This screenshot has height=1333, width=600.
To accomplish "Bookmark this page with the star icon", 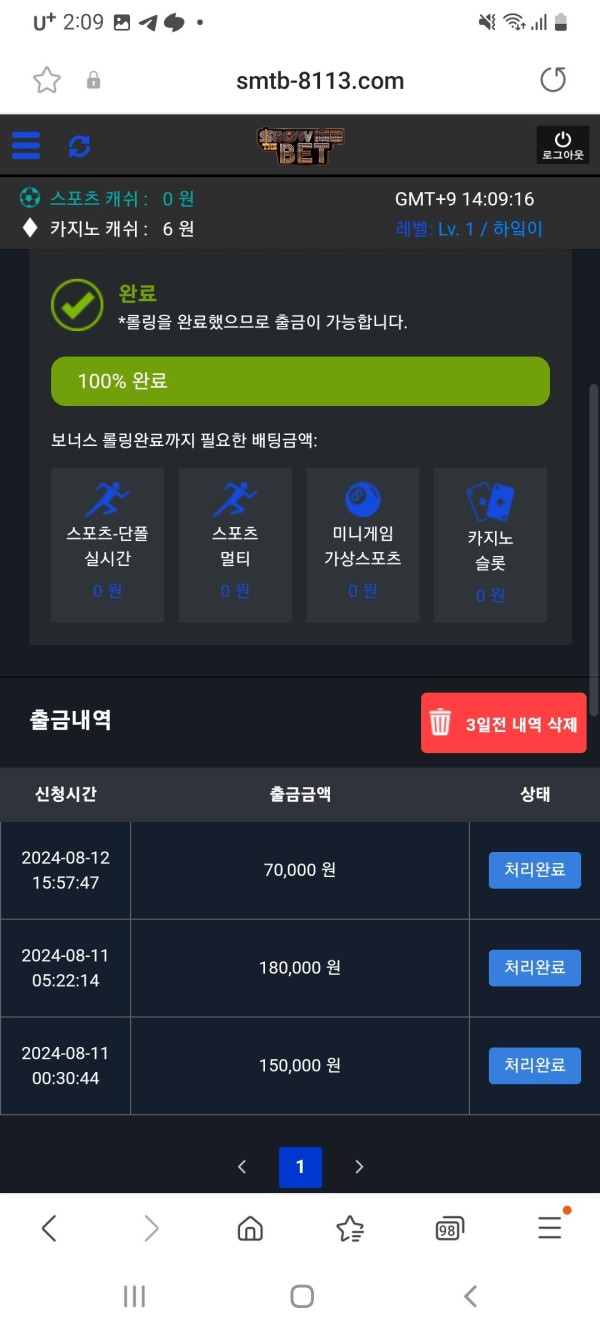I will 47,81.
